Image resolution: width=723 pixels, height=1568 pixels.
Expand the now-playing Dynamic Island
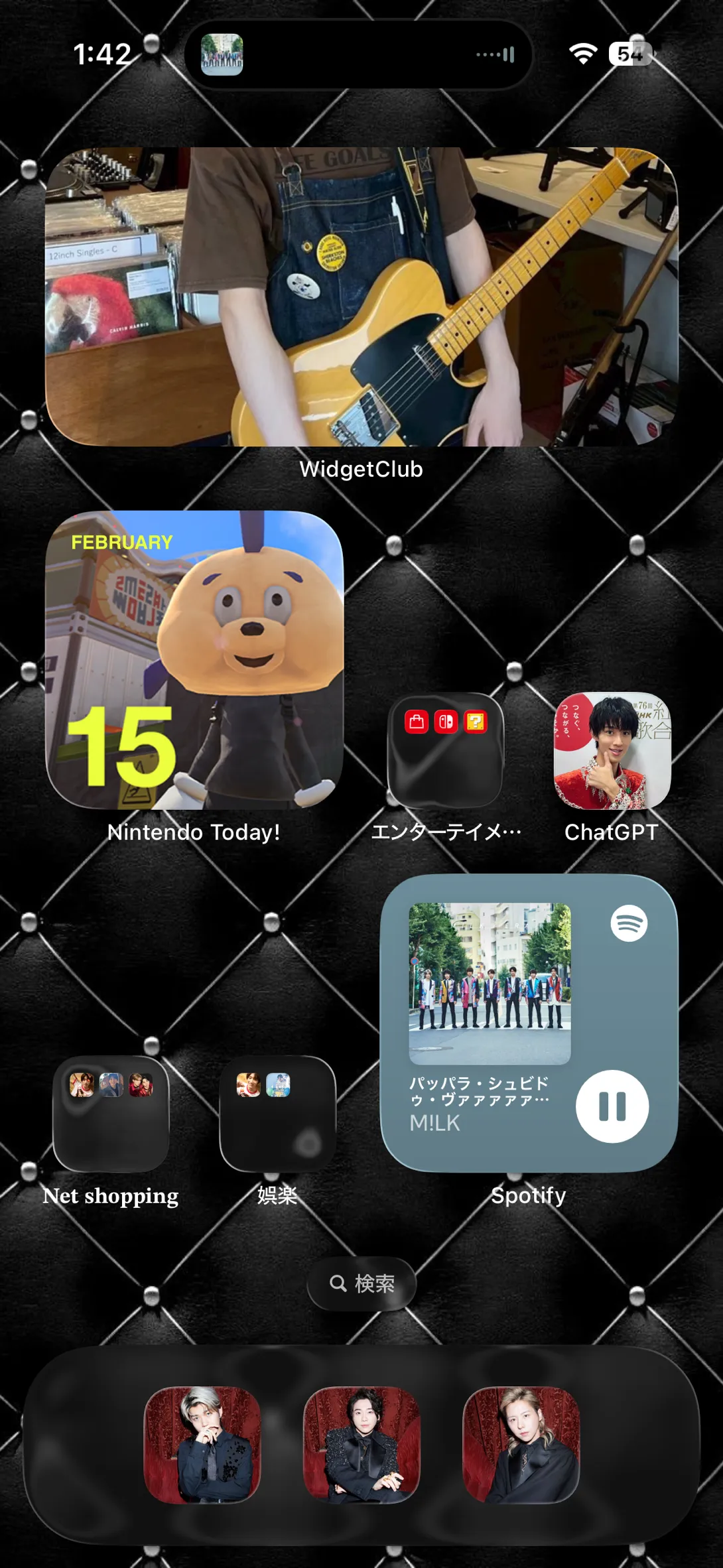tap(358, 54)
